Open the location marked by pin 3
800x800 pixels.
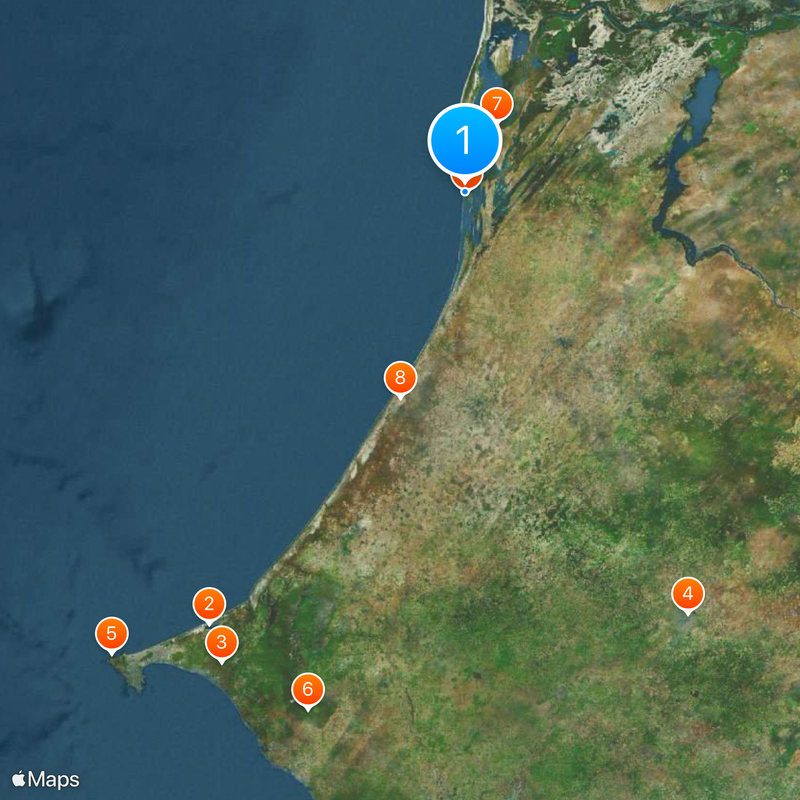221,642
